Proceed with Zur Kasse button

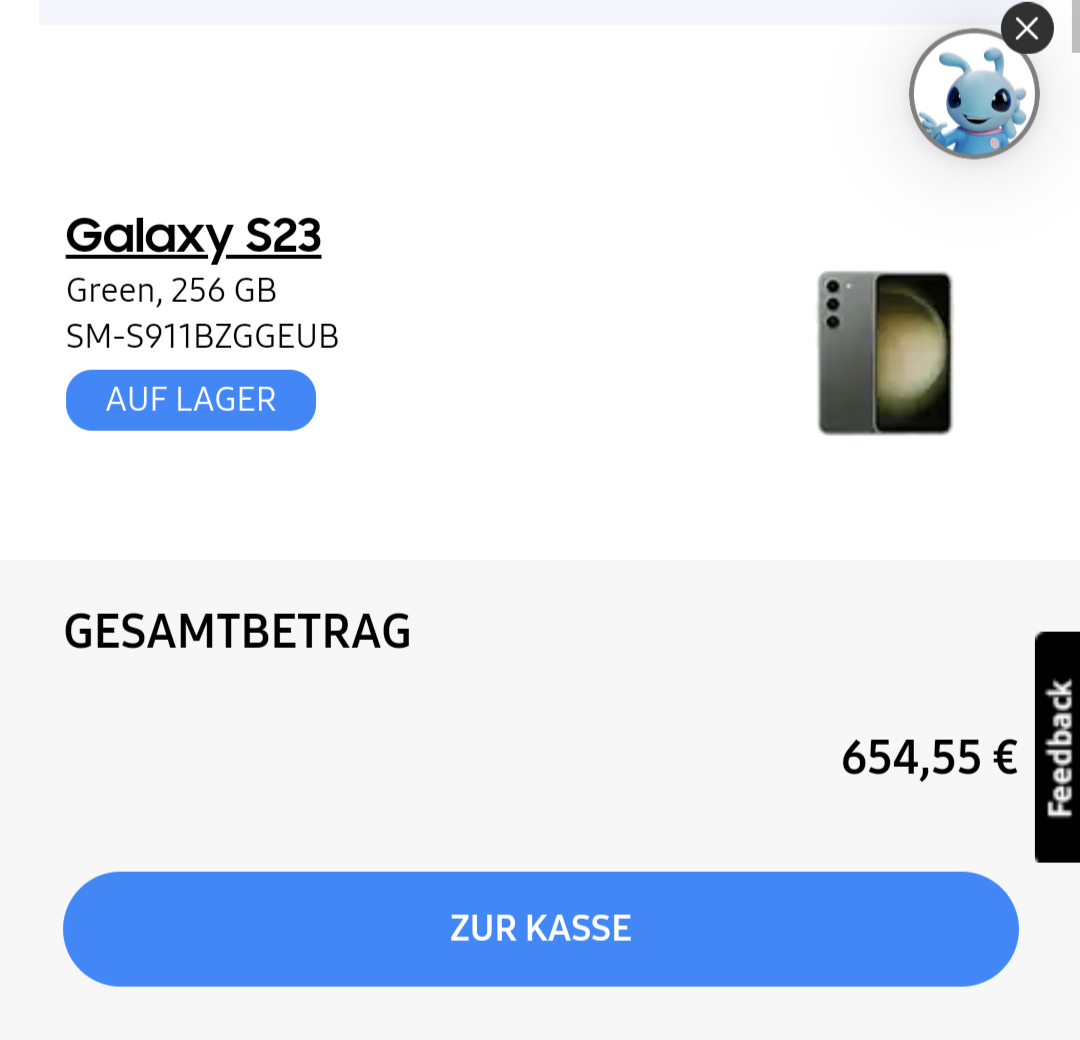[x=540, y=929]
